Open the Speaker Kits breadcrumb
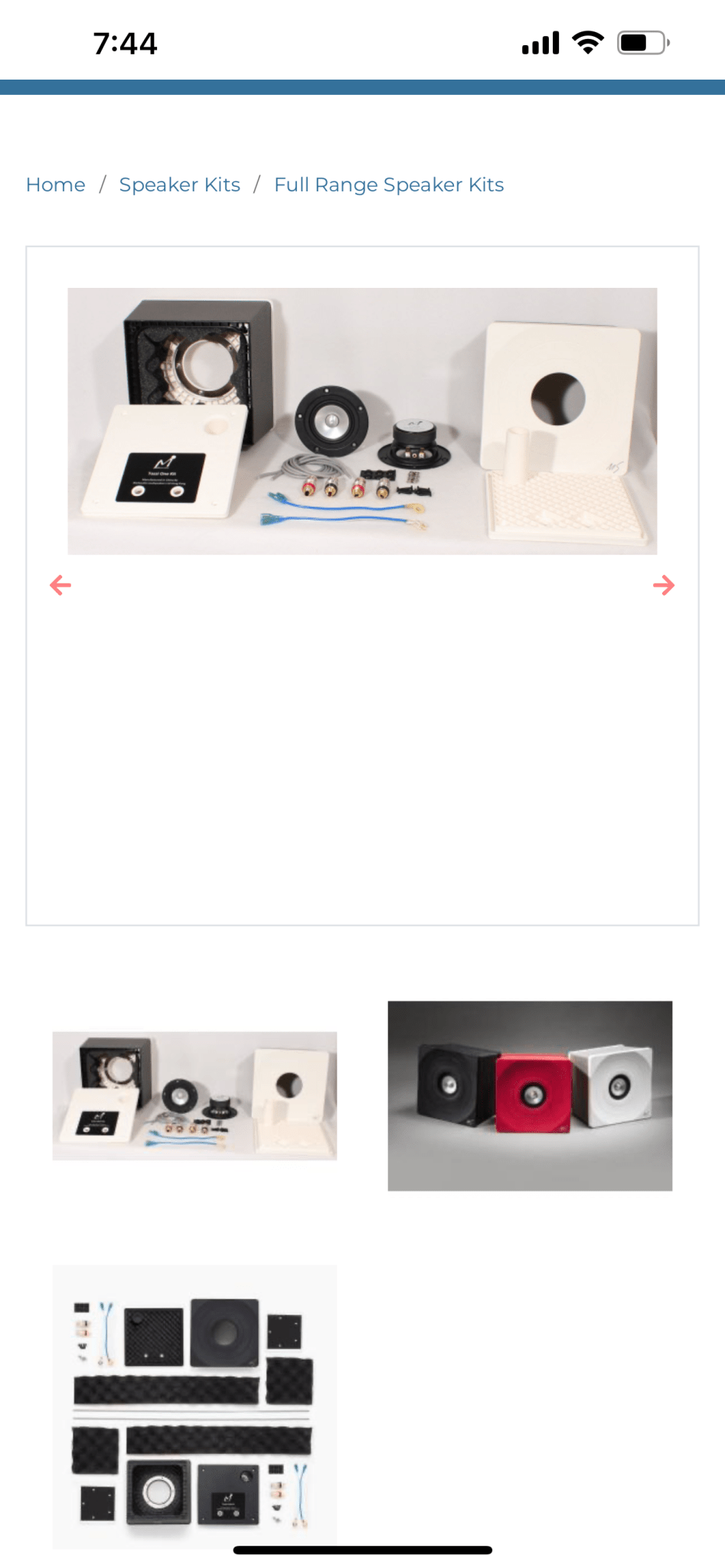The height and width of the screenshot is (1568, 725). click(x=180, y=185)
